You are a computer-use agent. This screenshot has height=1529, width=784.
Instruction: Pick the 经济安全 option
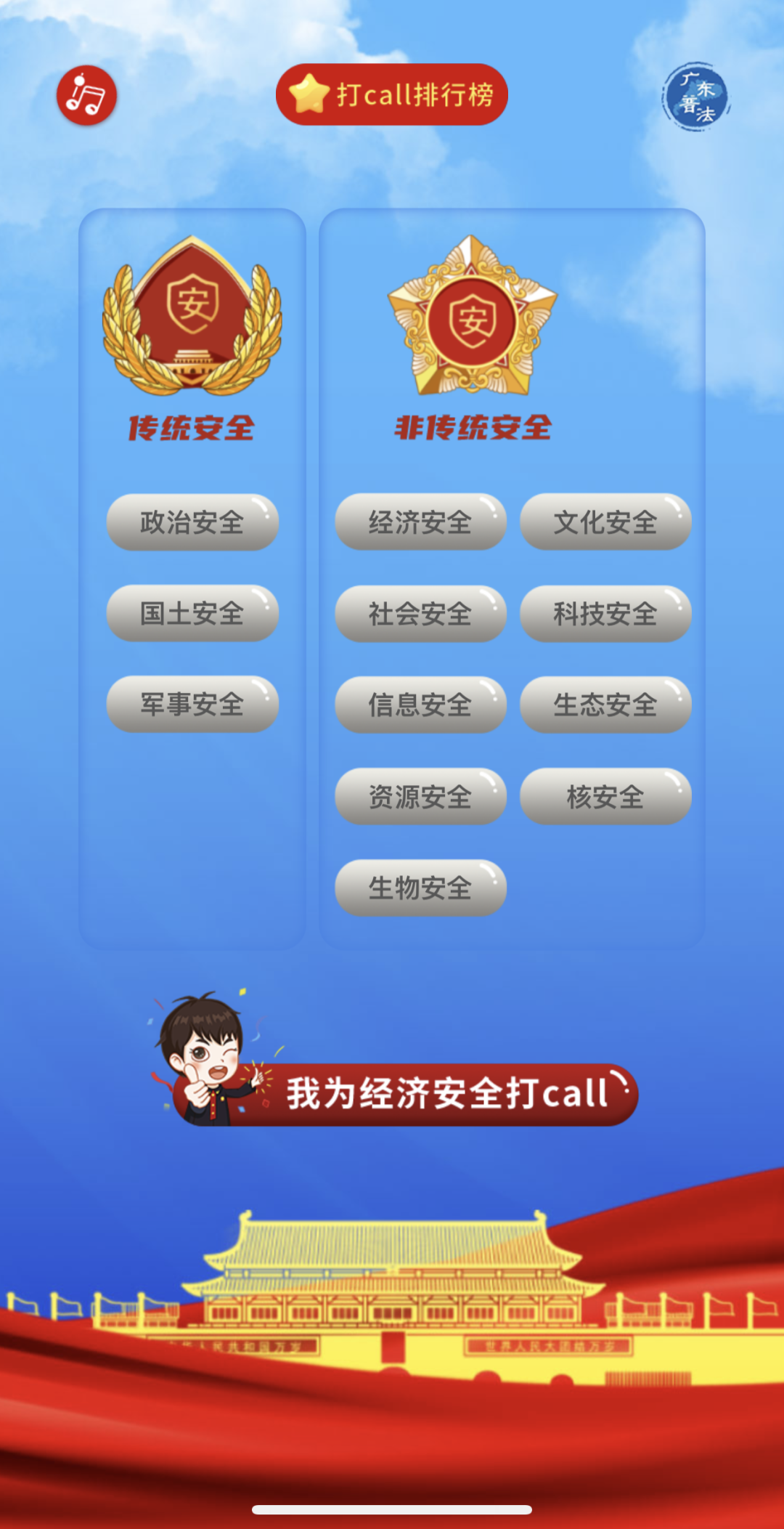[420, 522]
